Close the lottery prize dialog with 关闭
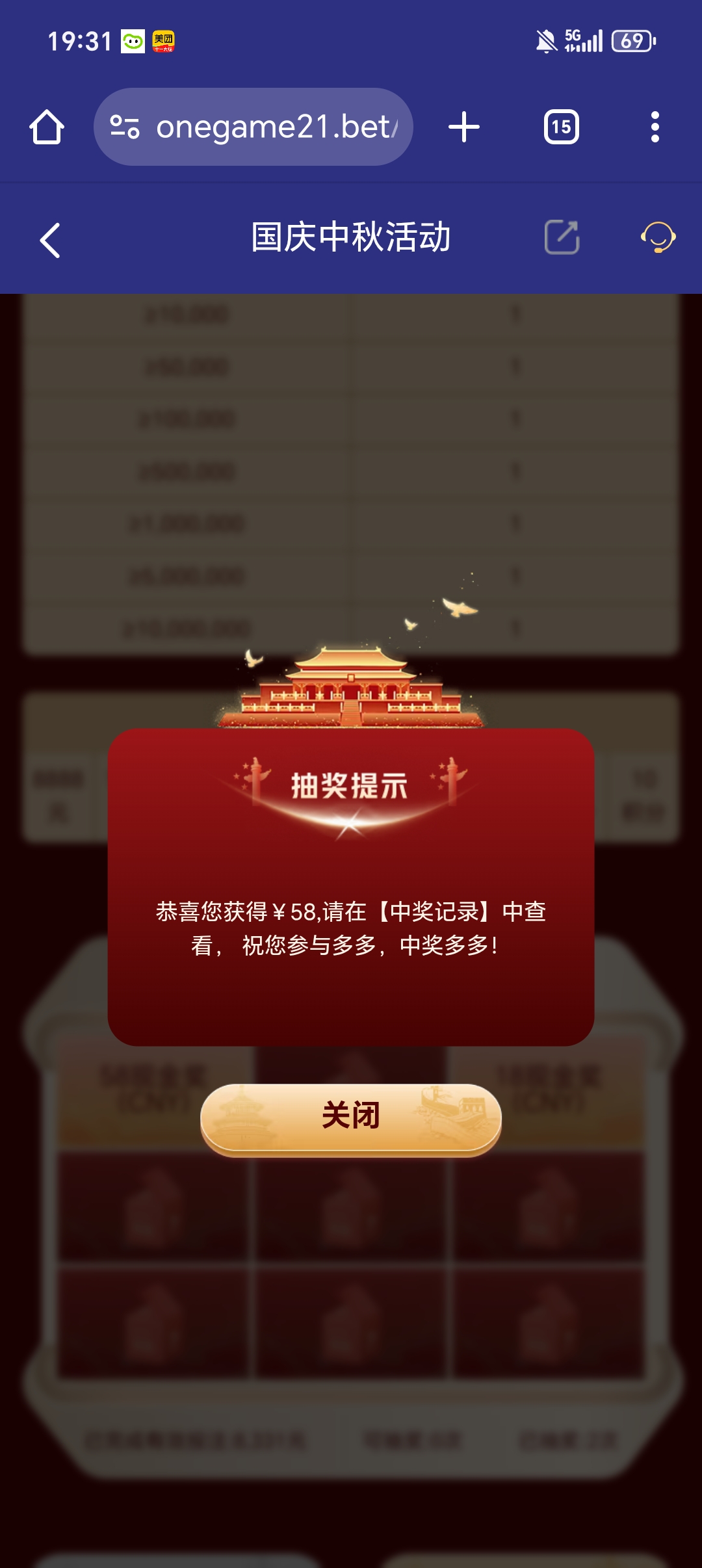 (x=351, y=1117)
